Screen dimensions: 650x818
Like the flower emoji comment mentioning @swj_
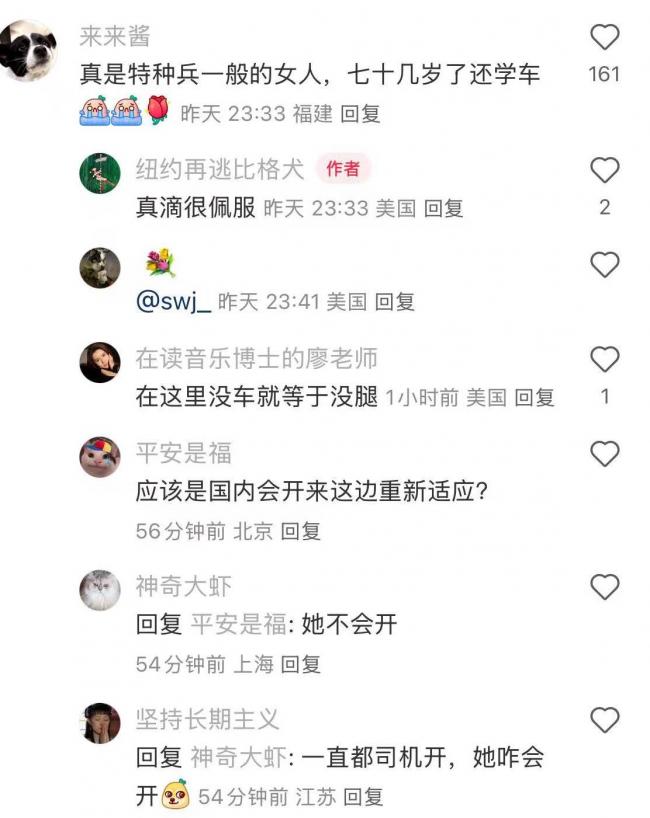coord(604,265)
